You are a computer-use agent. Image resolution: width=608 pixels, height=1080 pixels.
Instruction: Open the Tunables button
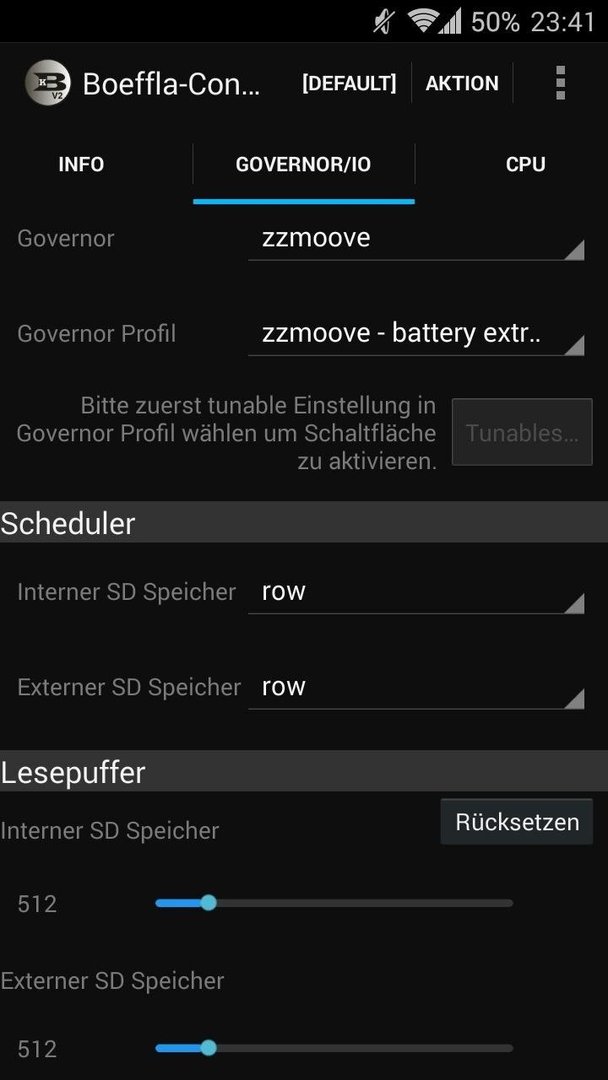pos(522,432)
